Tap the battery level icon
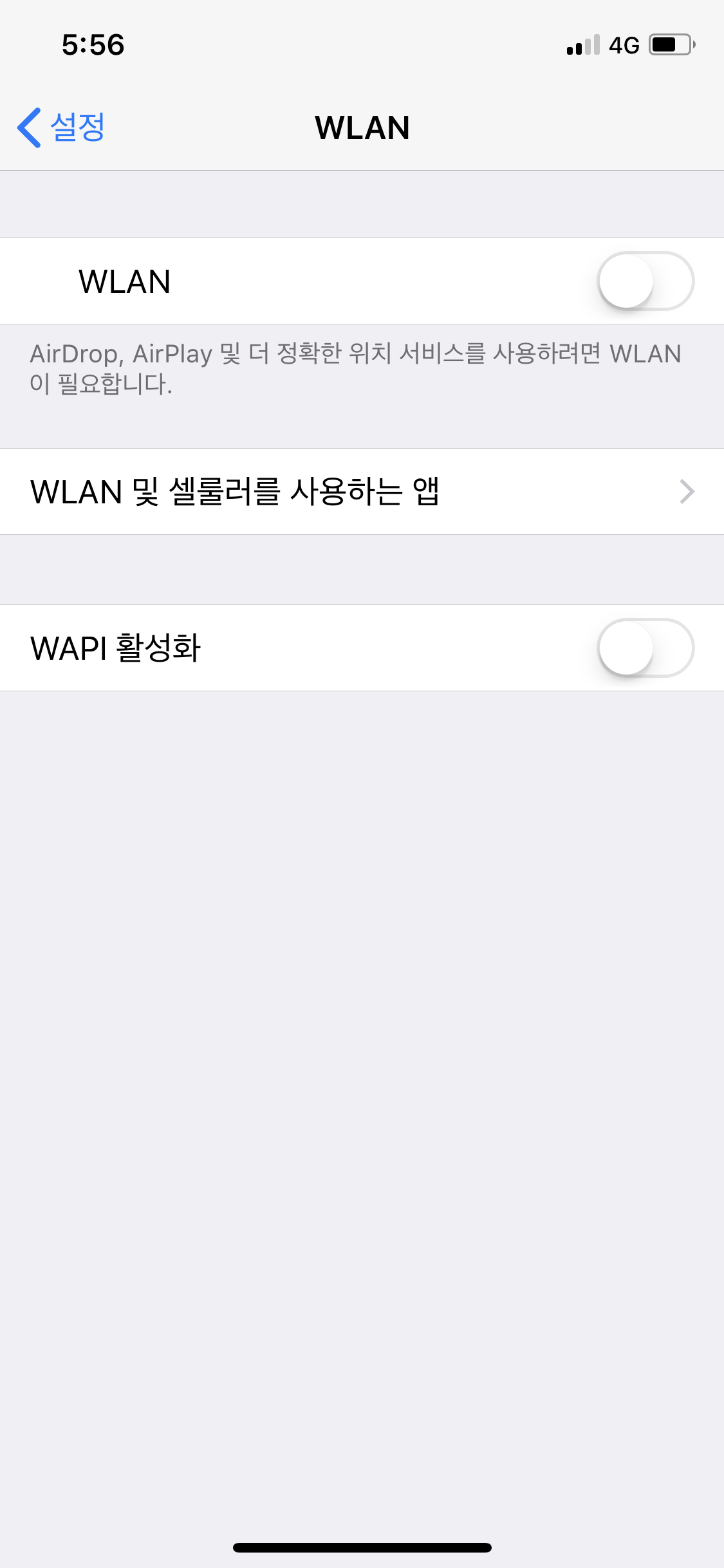Screen dimensions: 724x1568 pos(669,44)
